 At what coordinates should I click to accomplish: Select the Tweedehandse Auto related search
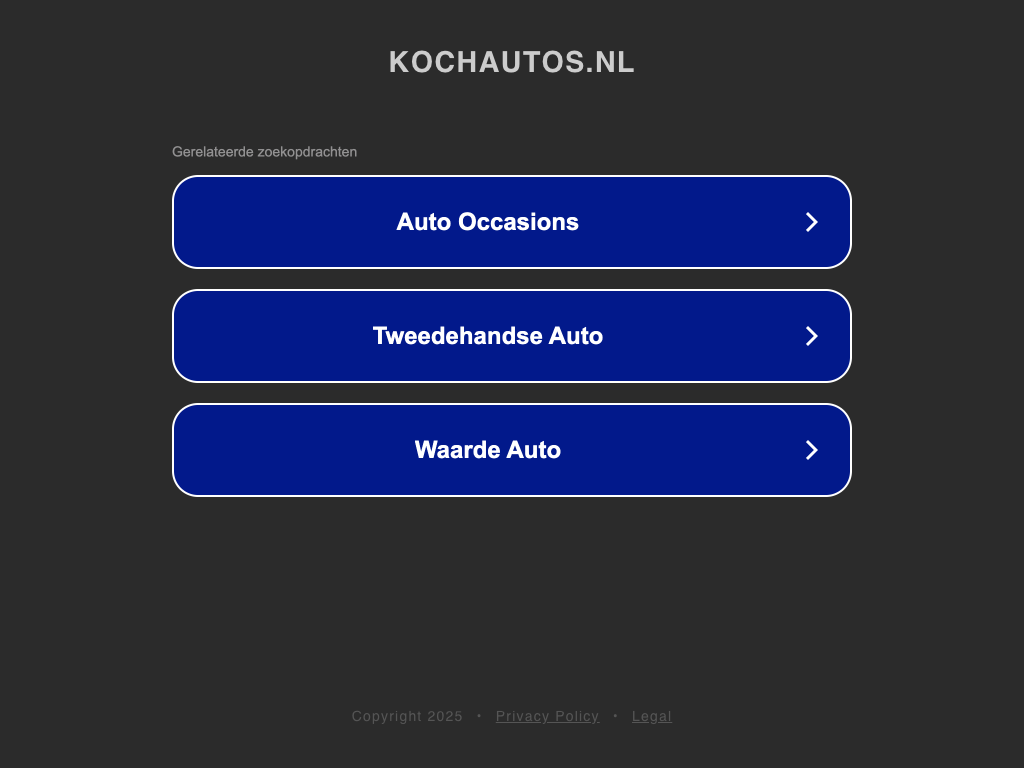511,336
